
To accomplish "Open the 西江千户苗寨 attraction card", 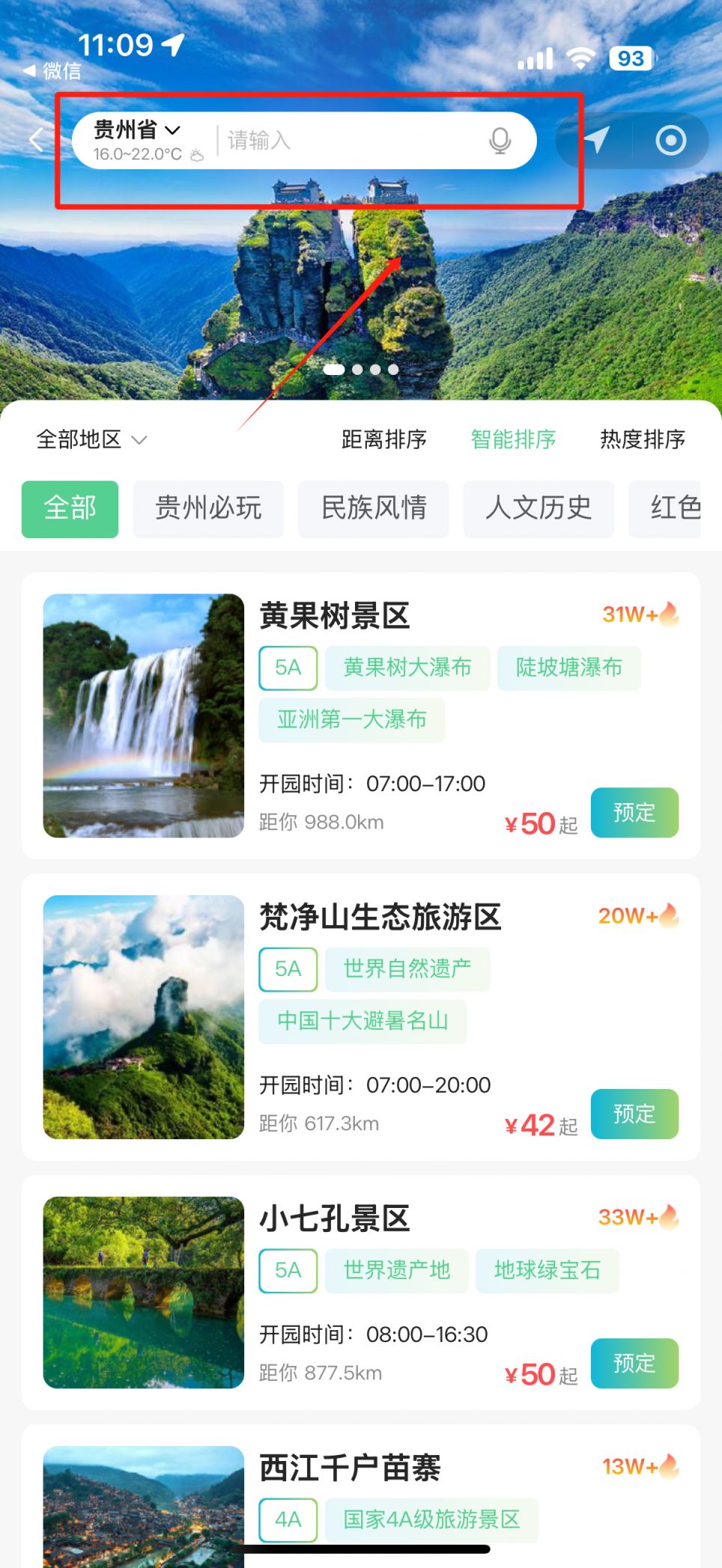I will 351,1468.
